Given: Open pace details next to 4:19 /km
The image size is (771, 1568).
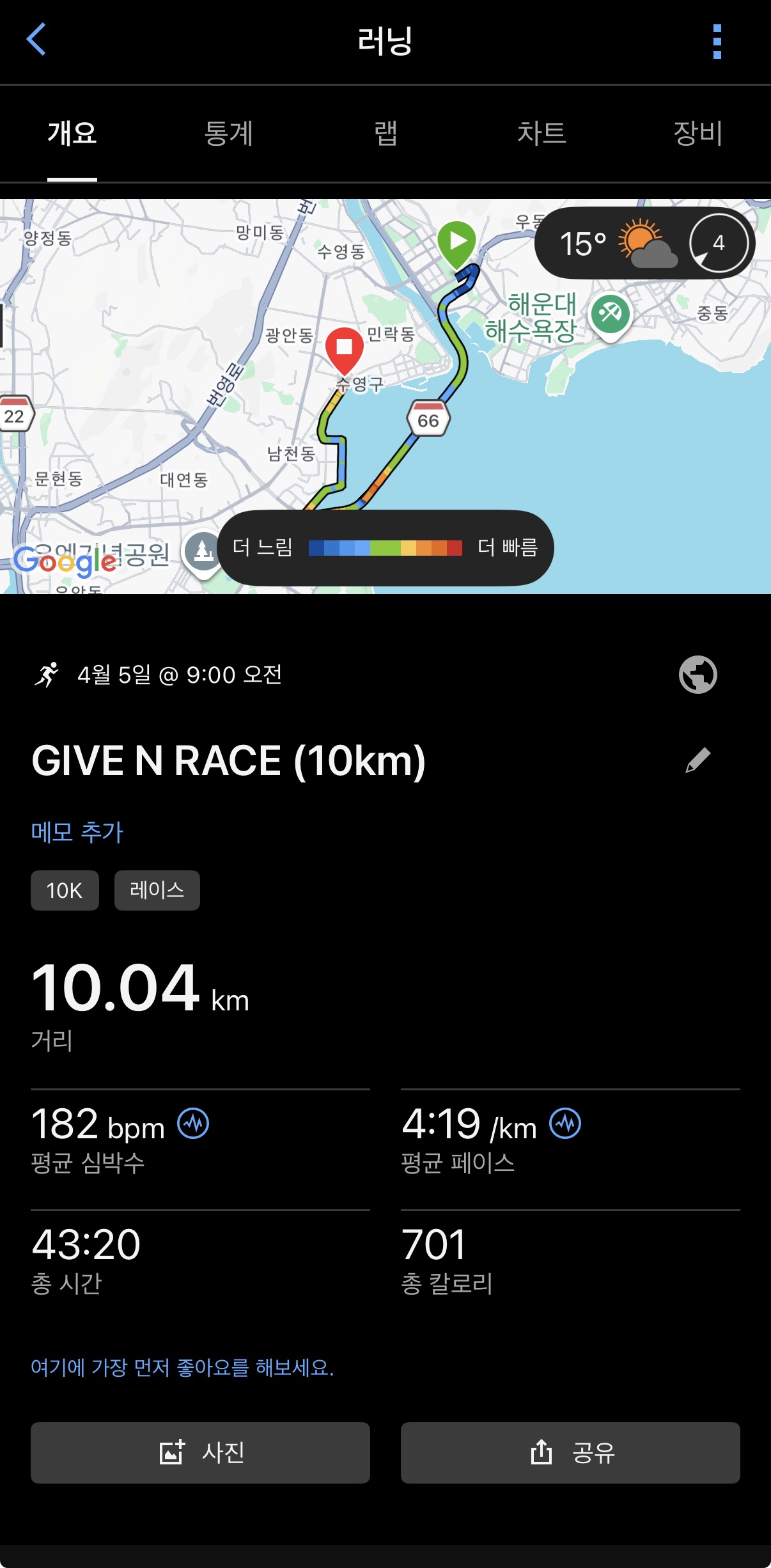Looking at the screenshot, I should pos(565,1124).
